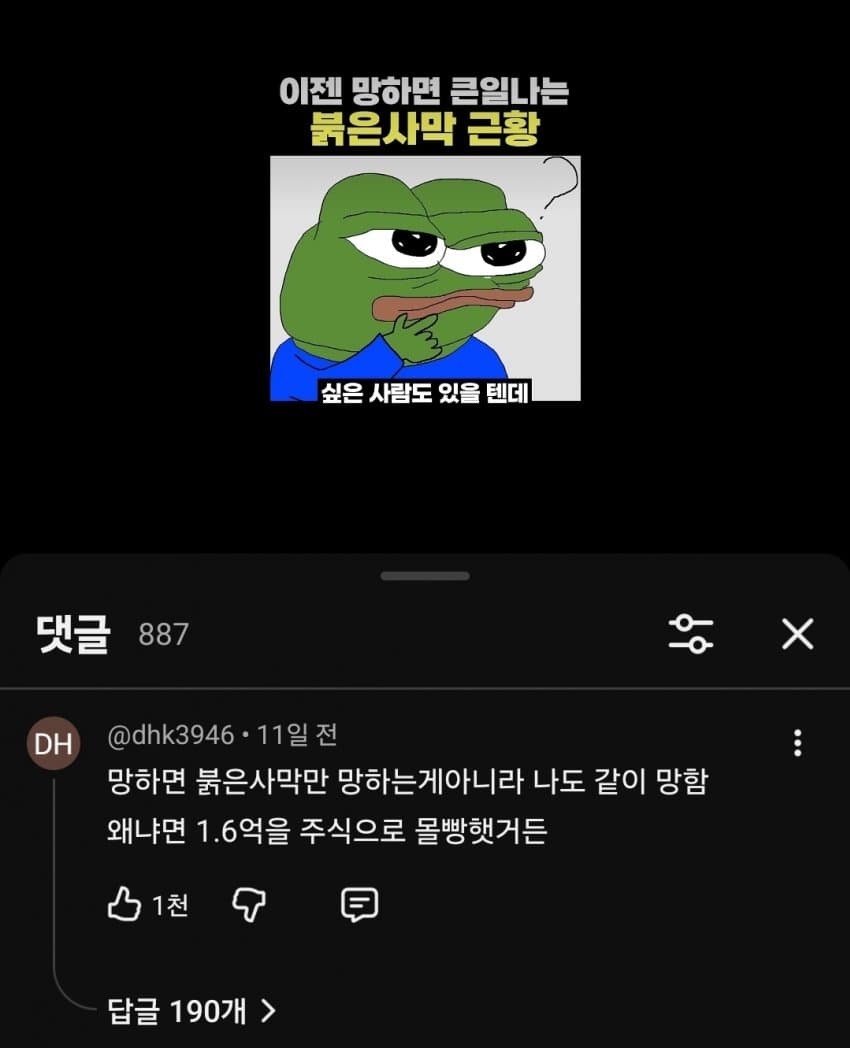
Task: Open overflow menu on @dhk3946's comment
Action: tap(797, 743)
